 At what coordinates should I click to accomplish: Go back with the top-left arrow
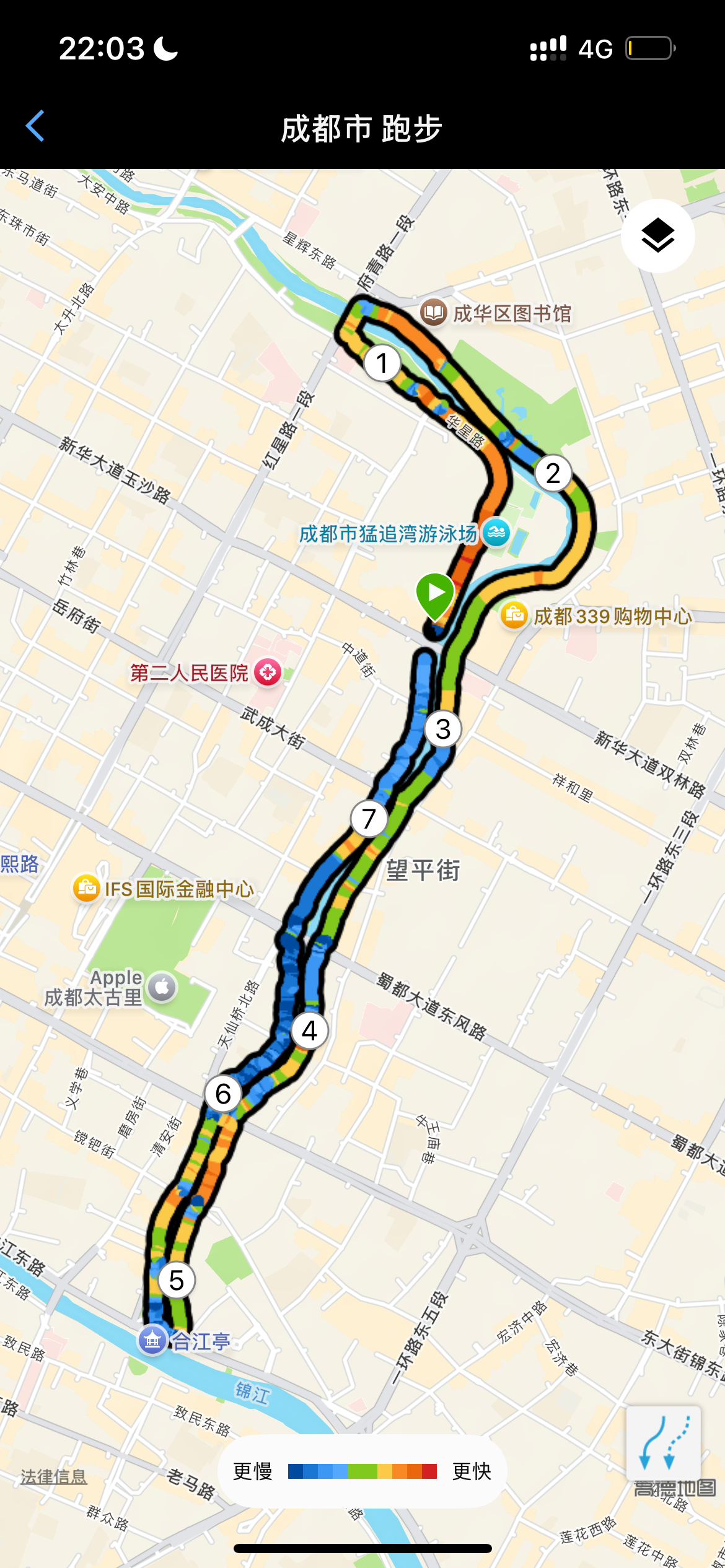tap(35, 126)
